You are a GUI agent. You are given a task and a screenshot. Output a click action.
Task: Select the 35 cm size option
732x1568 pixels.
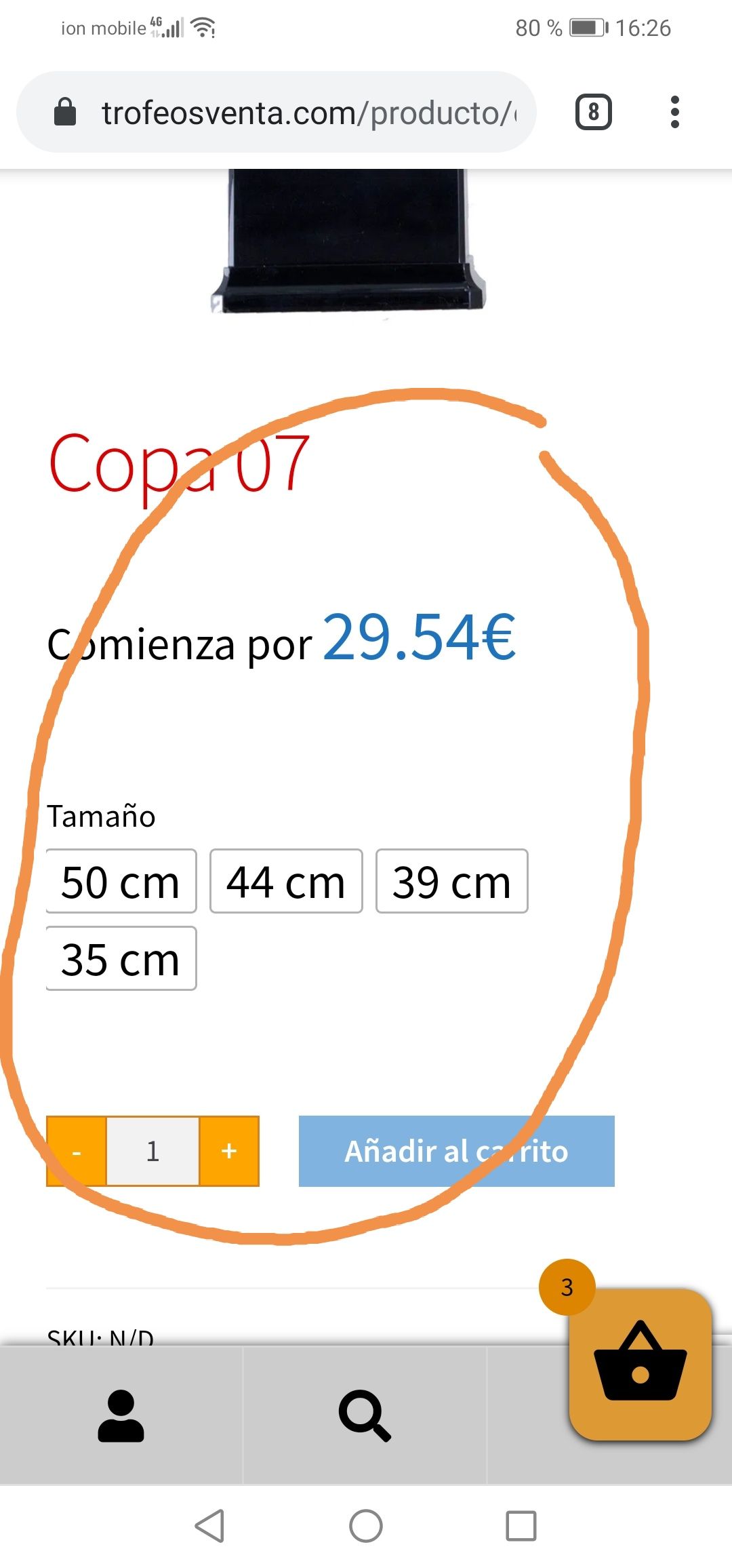121,958
